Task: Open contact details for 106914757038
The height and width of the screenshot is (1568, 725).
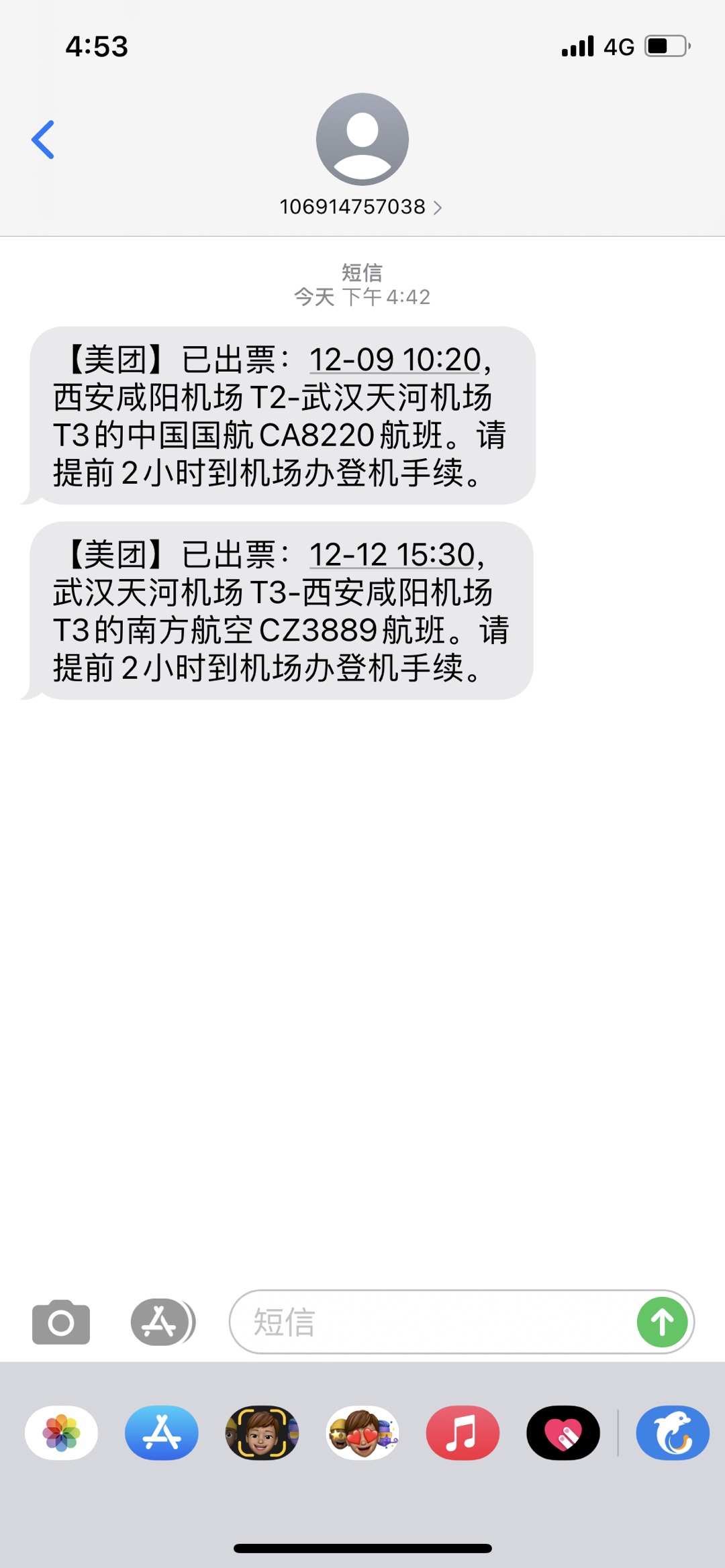Action: [x=361, y=207]
